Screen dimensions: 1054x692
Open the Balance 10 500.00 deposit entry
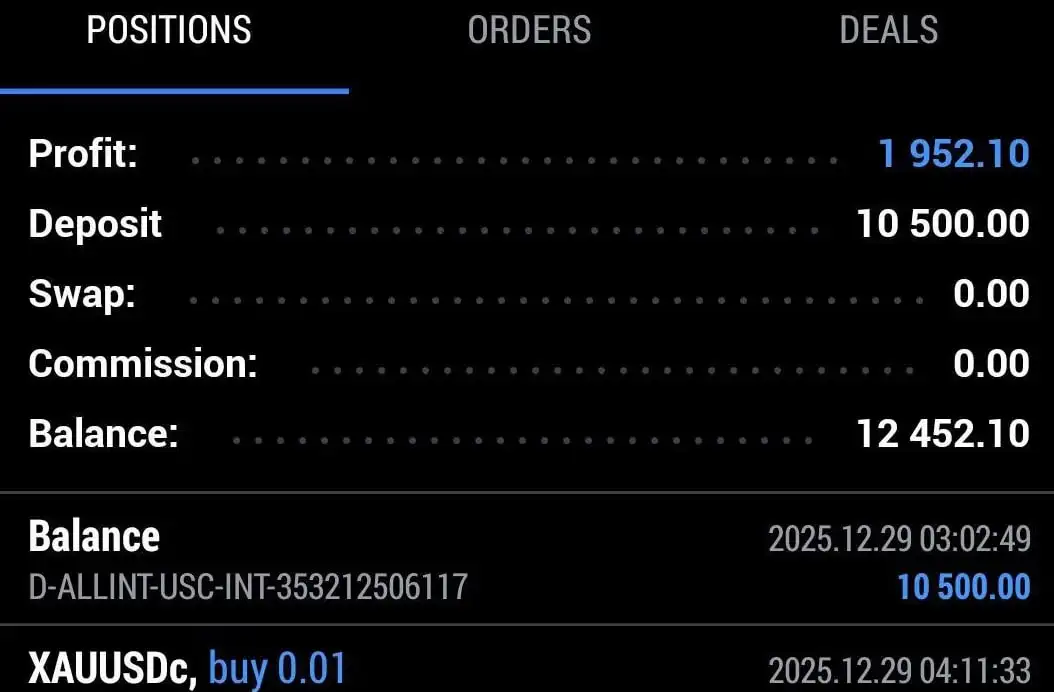point(527,560)
